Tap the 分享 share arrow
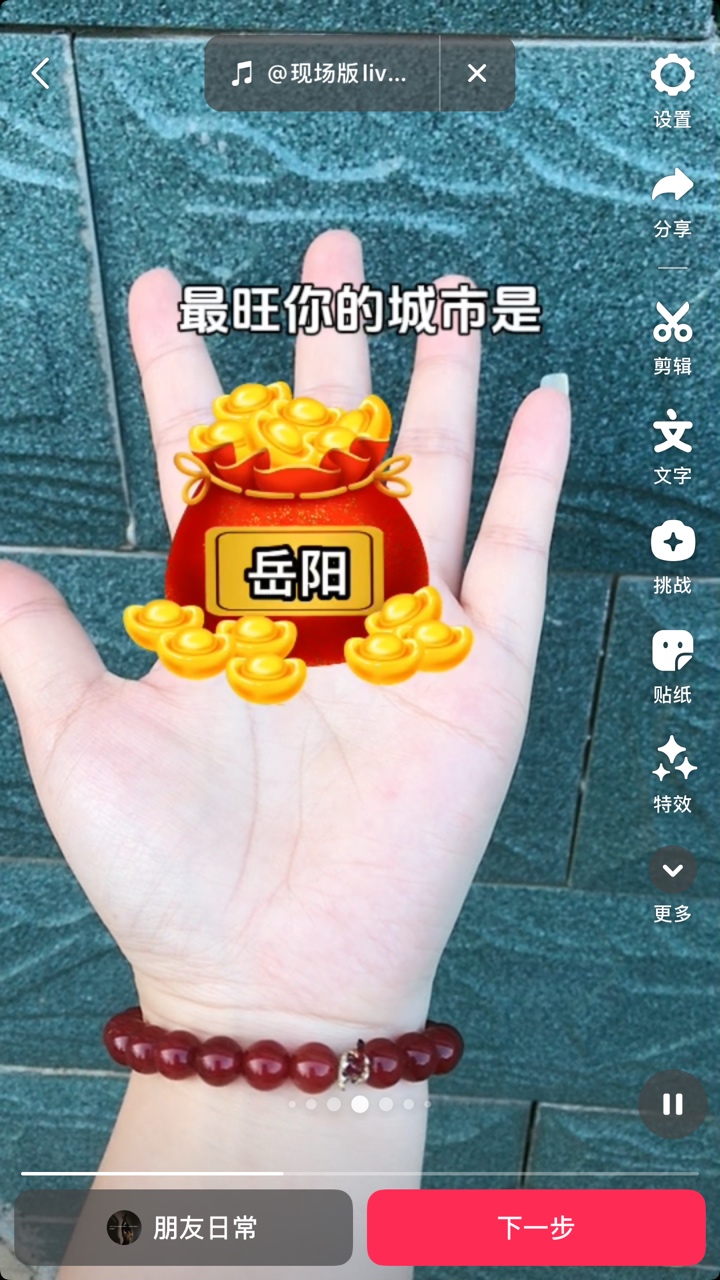720x1280 pixels. click(673, 200)
